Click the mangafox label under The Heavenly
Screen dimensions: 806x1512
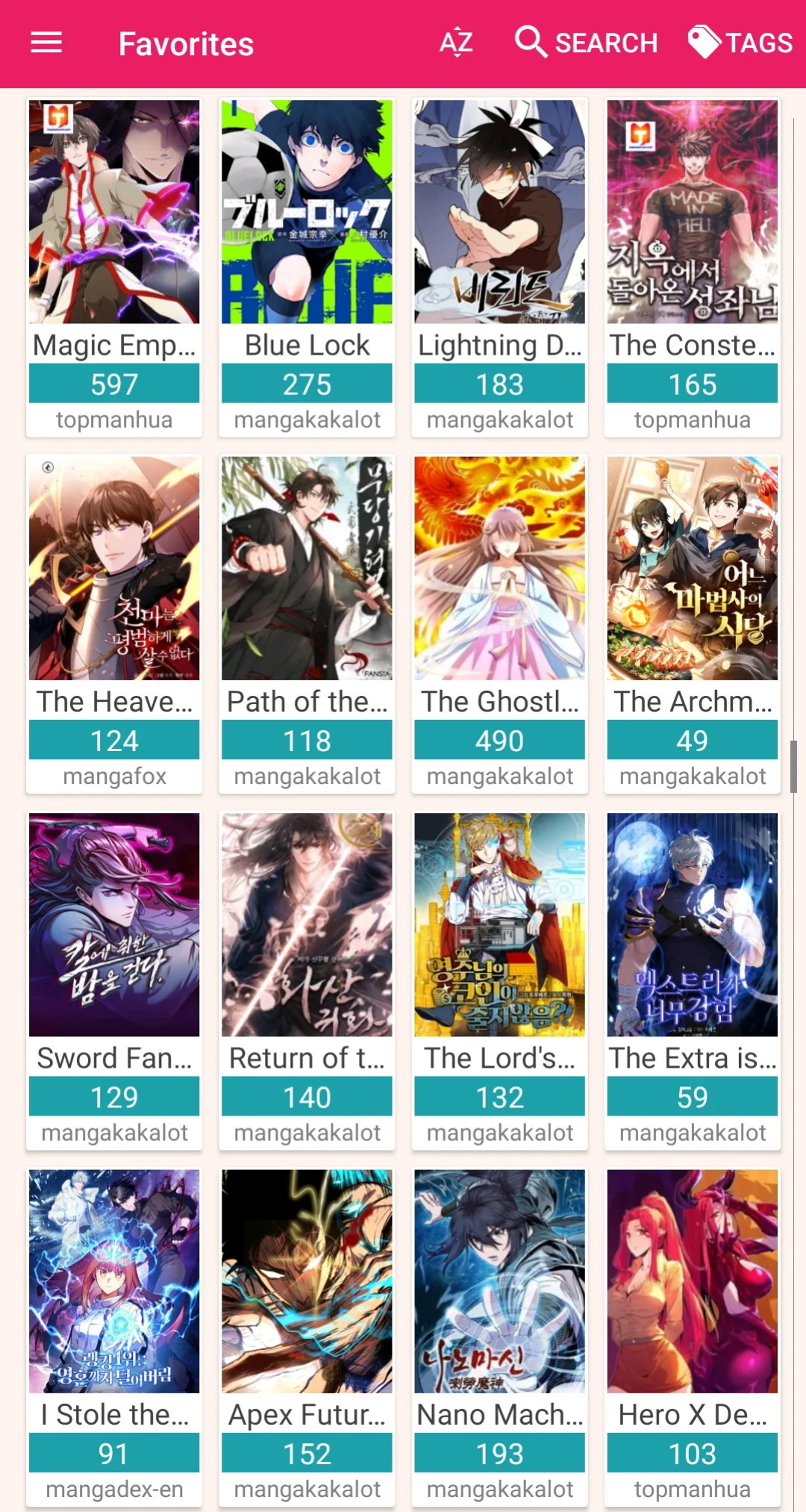[113, 776]
